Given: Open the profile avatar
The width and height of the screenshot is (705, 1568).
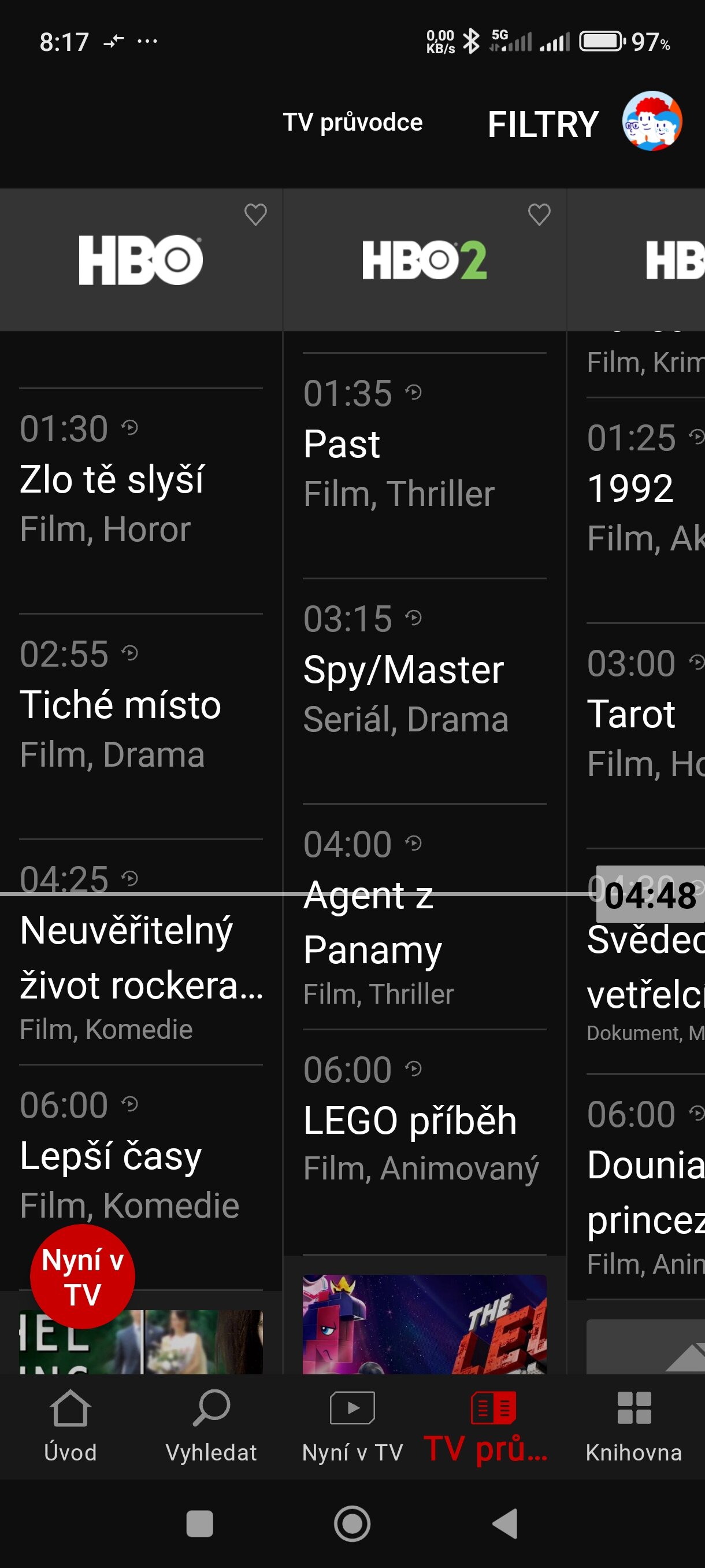Looking at the screenshot, I should pyautogui.click(x=651, y=121).
